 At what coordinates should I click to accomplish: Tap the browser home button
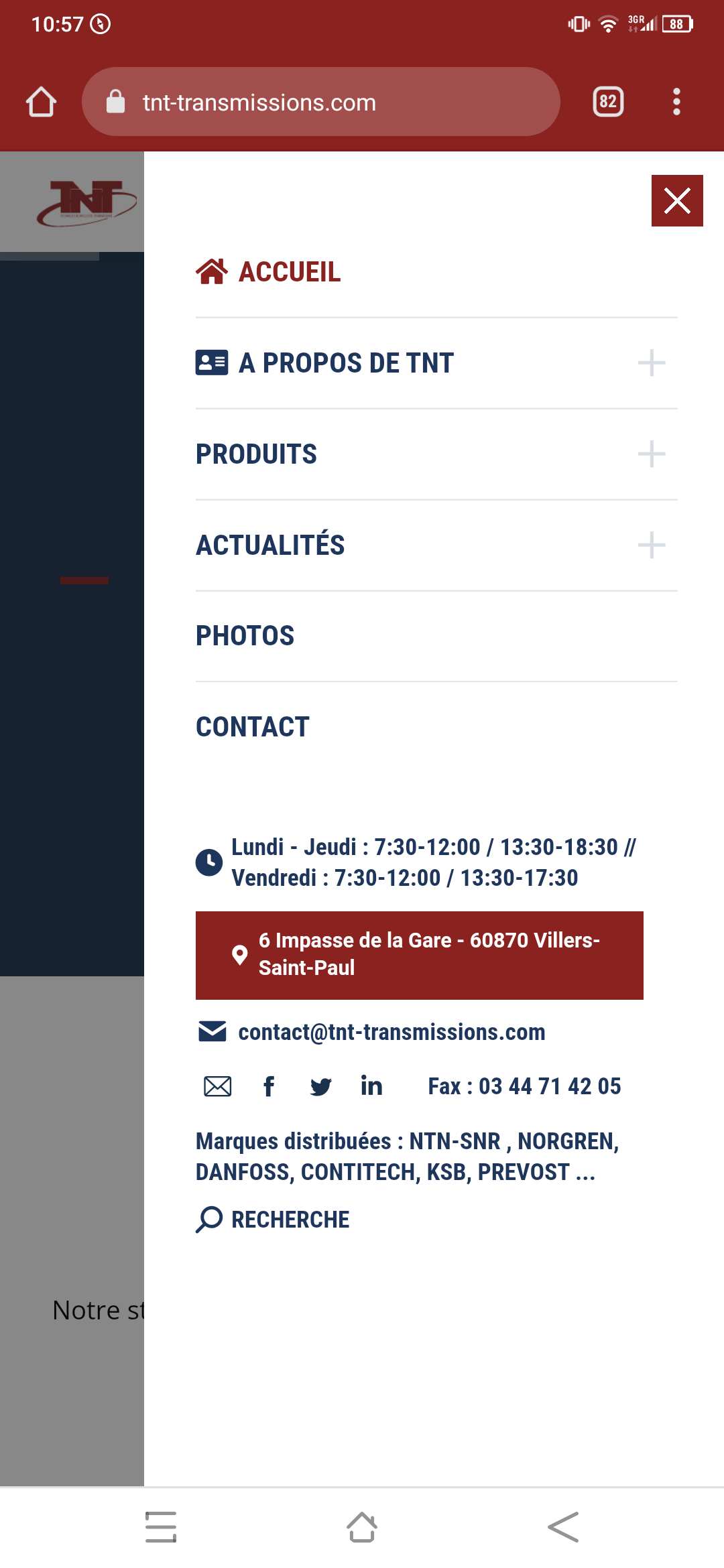(x=41, y=102)
